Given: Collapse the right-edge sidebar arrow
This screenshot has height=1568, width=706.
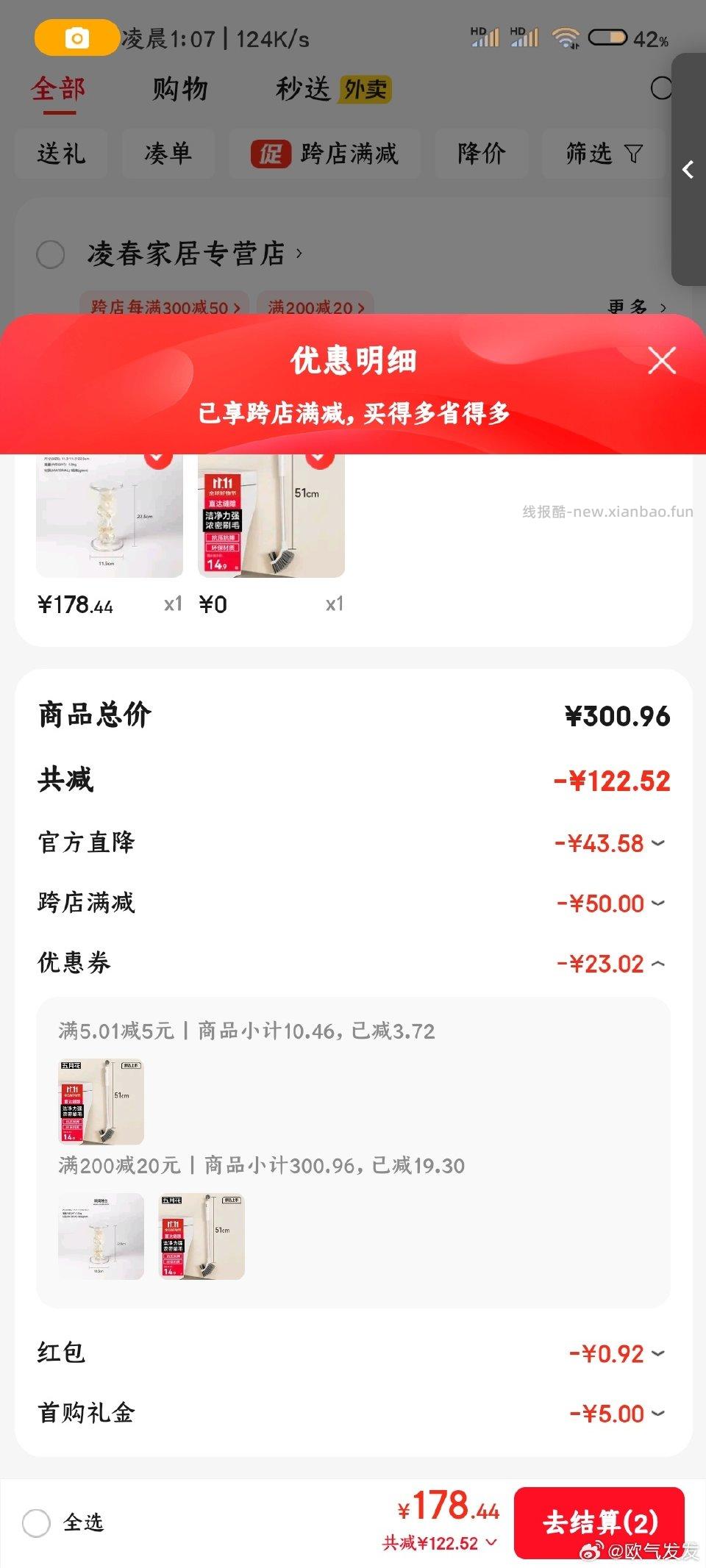Looking at the screenshot, I should click(687, 169).
